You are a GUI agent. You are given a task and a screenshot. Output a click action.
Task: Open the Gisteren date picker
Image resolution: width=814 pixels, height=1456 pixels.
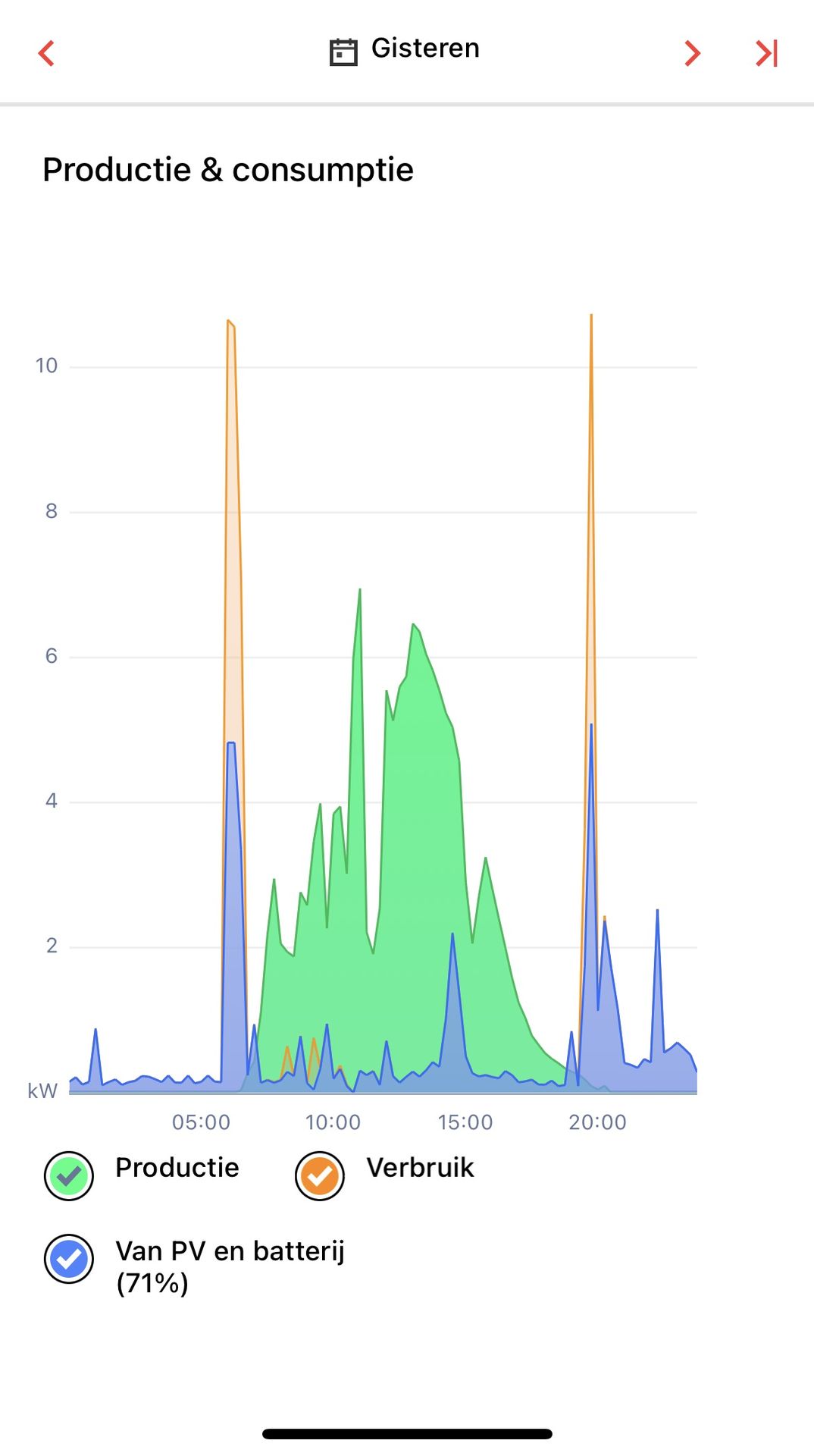click(405, 50)
